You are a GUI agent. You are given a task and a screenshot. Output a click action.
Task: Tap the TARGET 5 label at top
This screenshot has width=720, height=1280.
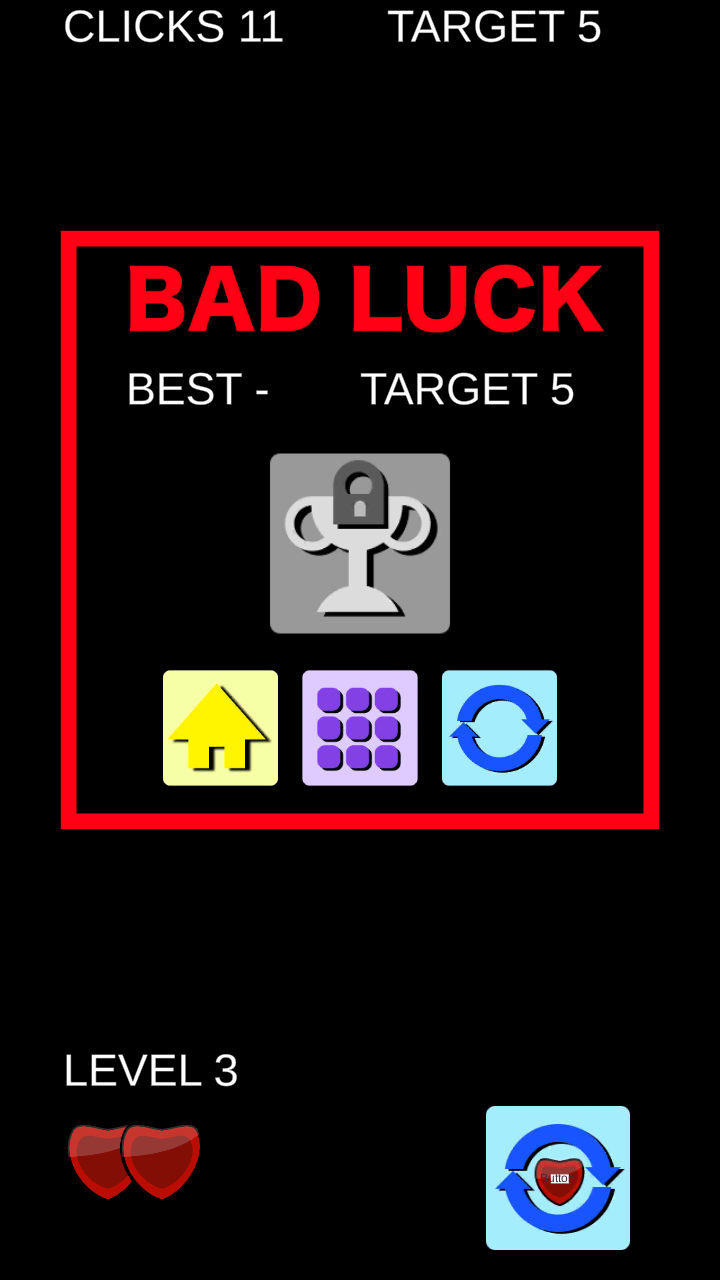[x=496, y=27]
